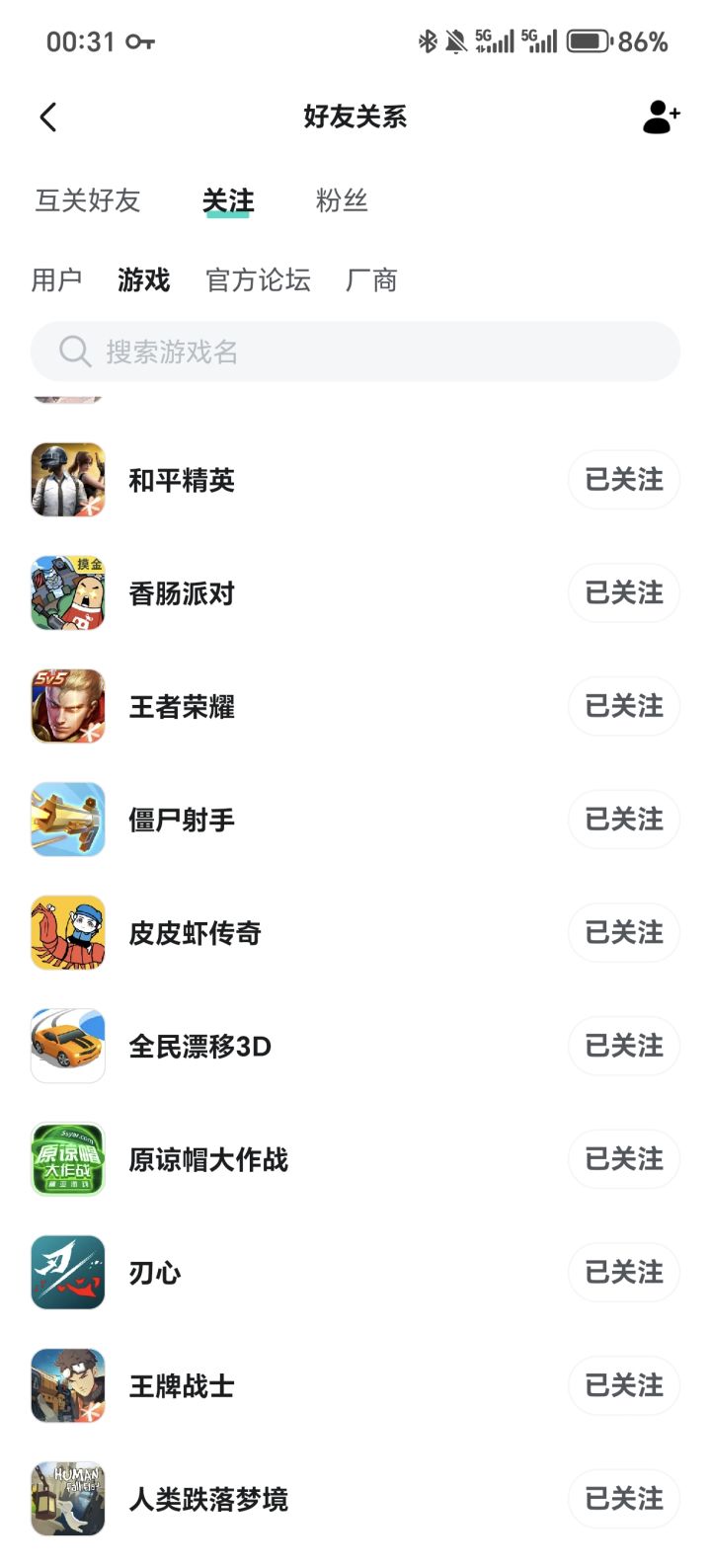Tap 已关注 next to 人类跌落梦境
Screen dimensions: 711x1568
(623, 1499)
